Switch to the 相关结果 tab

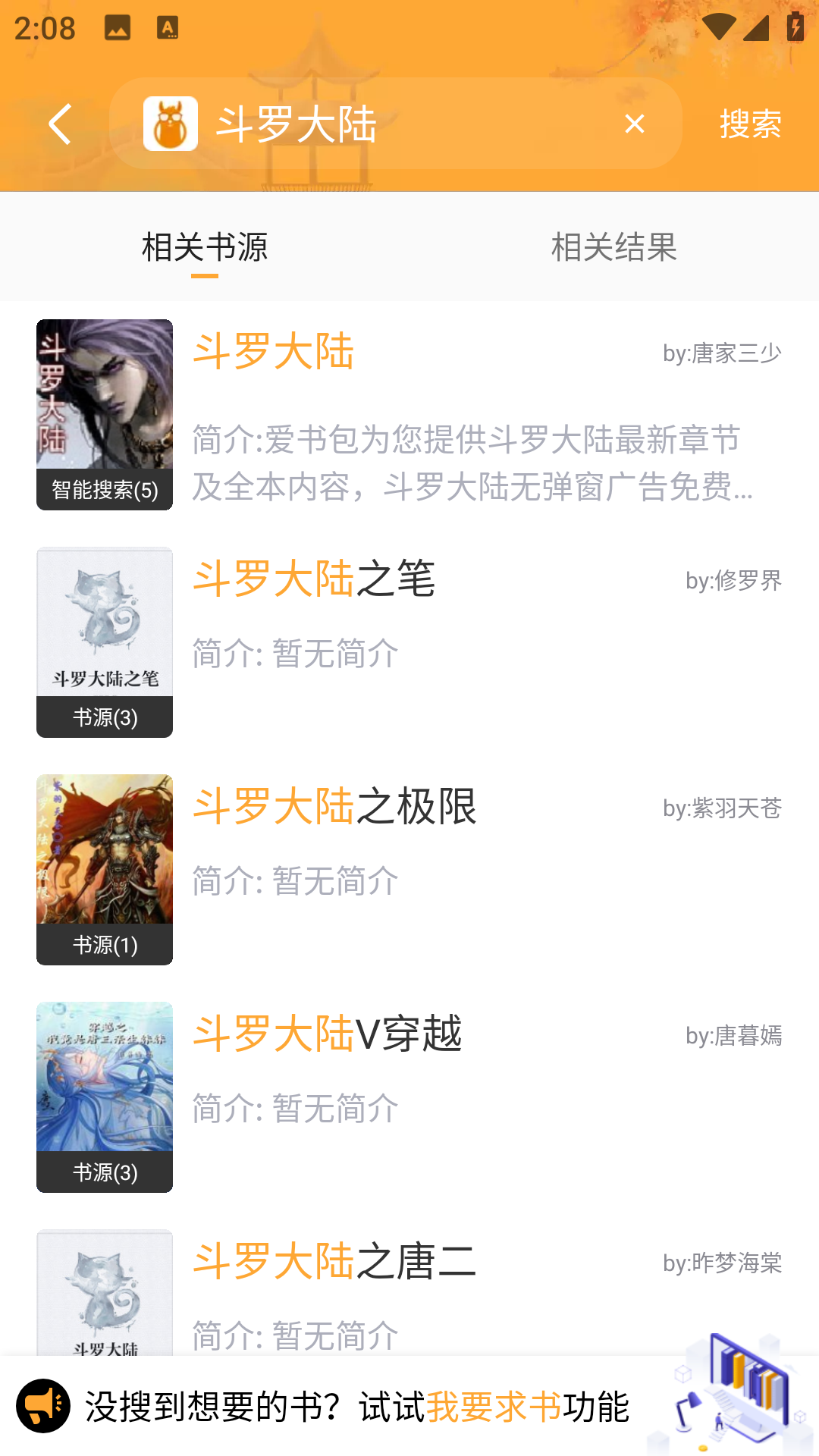pos(613,247)
